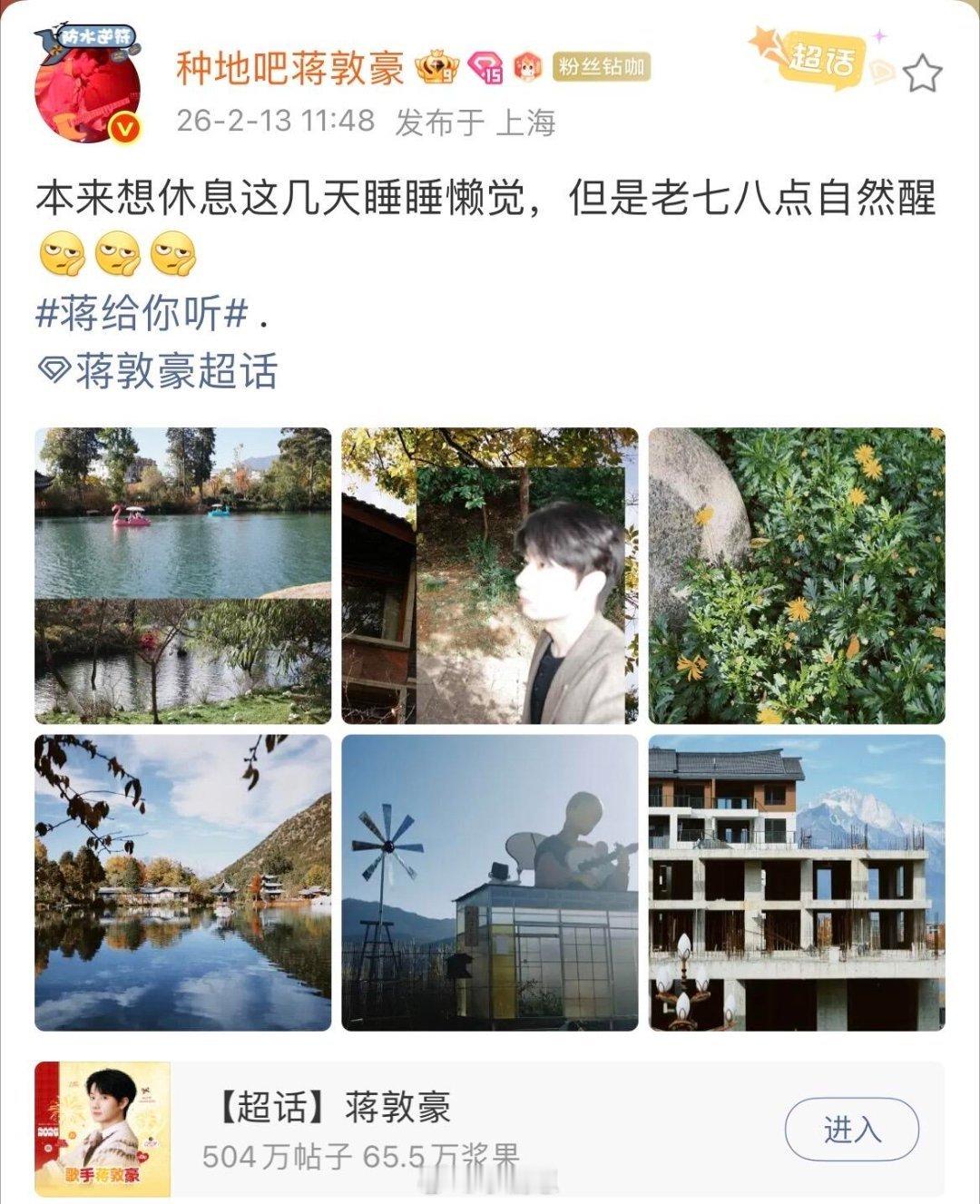Open the side-profile portrait photo
The height and width of the screenshot is (1204, 980).
click(x=488, y=572)
